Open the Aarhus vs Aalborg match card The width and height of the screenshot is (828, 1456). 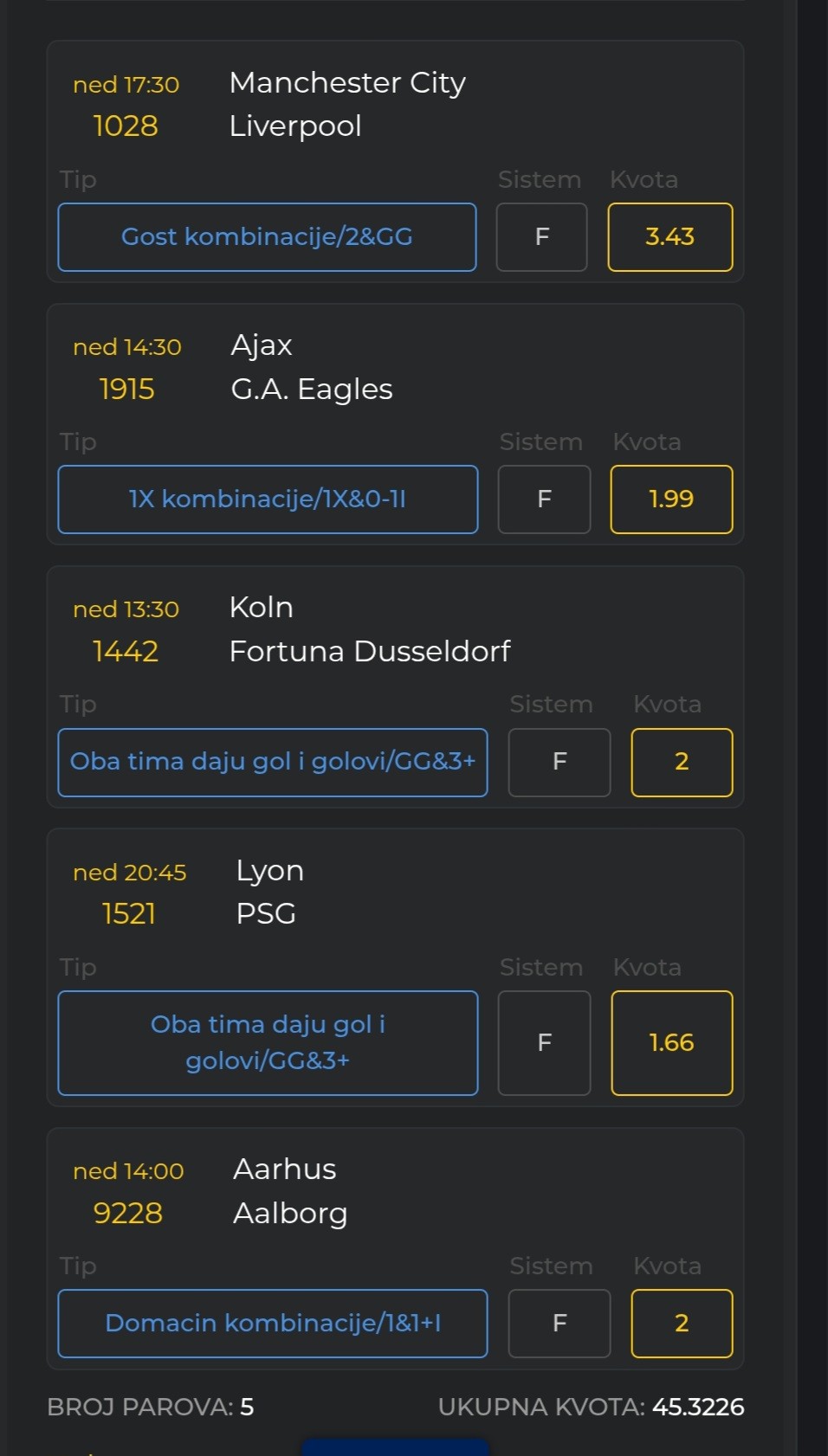(395, 1248)
